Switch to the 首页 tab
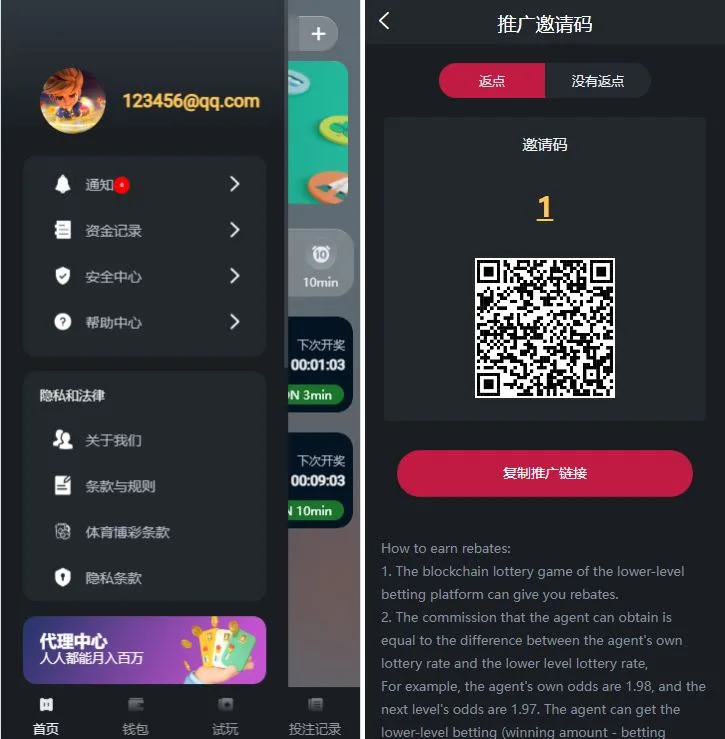Viewport: 725px width, 739px height. pyautogui.click(x=46, y=716)
